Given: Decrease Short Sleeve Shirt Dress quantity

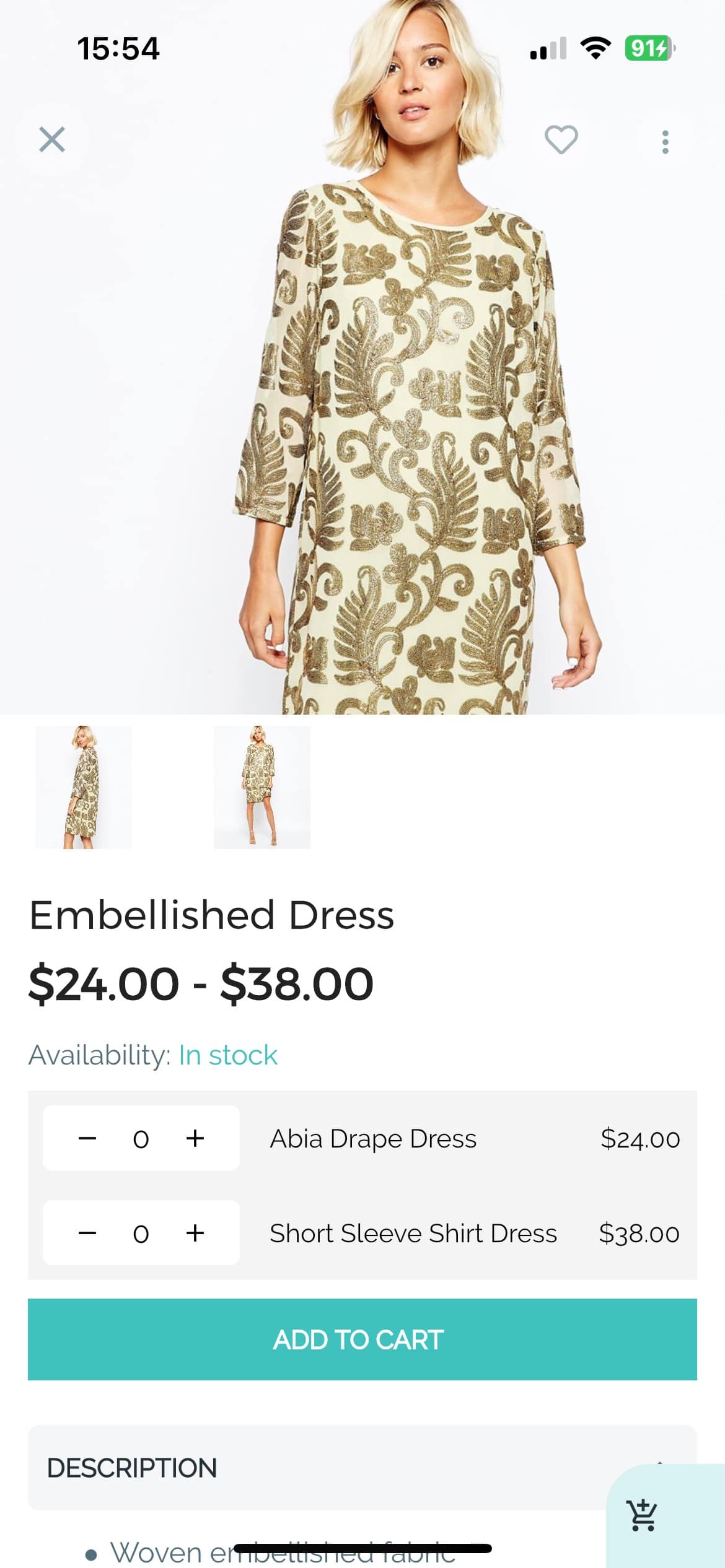Looking at the screenshot, I should coord(87,1233).
